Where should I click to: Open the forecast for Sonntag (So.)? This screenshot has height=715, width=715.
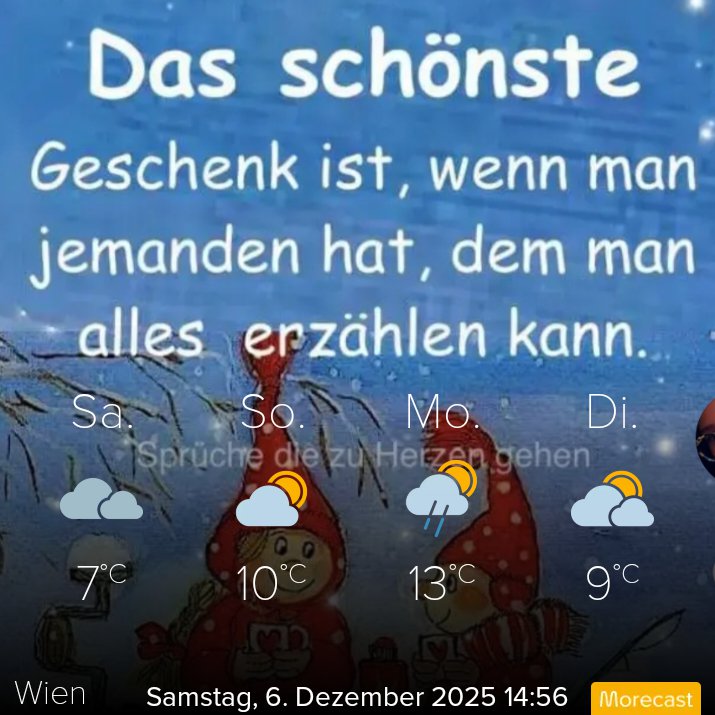click(271, 500)
